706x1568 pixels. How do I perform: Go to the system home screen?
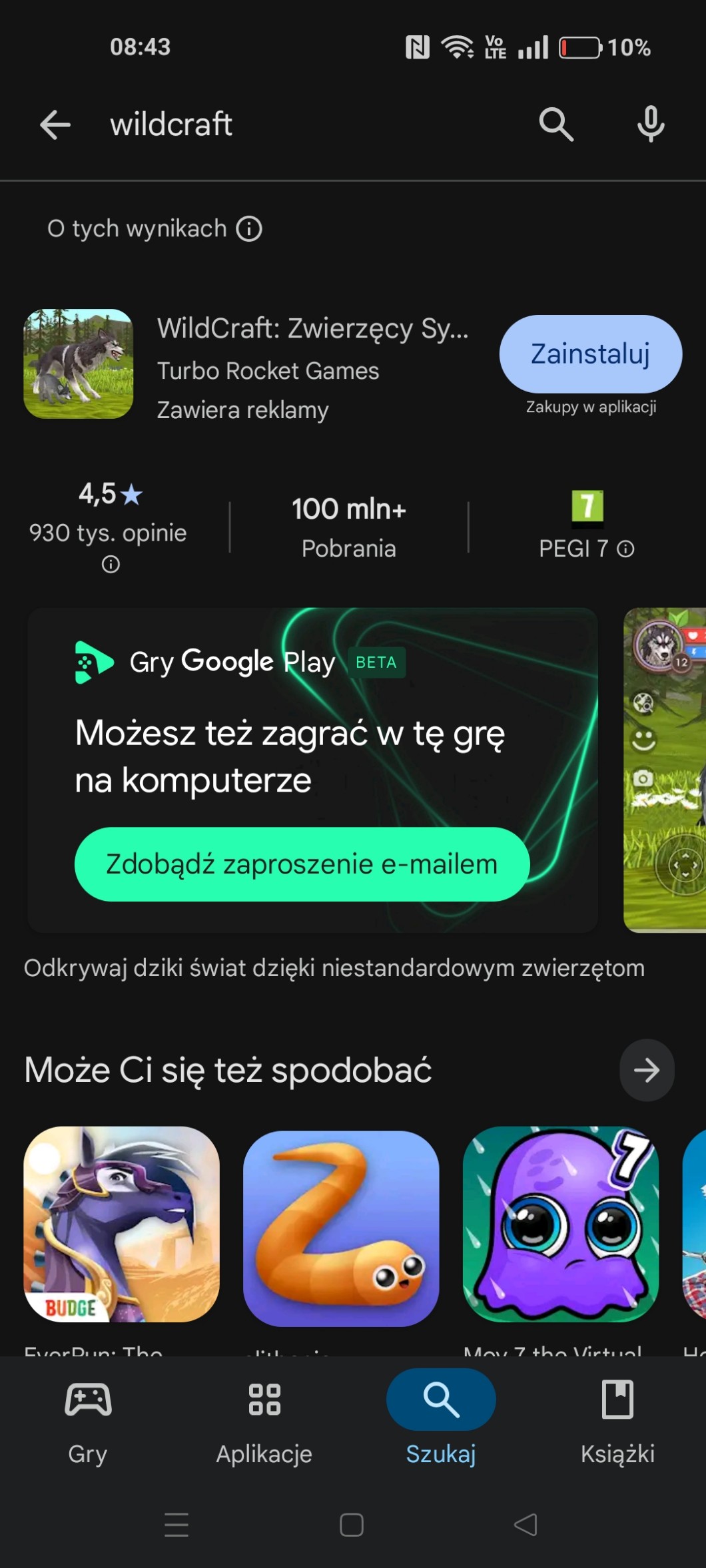pos(352,1525)
